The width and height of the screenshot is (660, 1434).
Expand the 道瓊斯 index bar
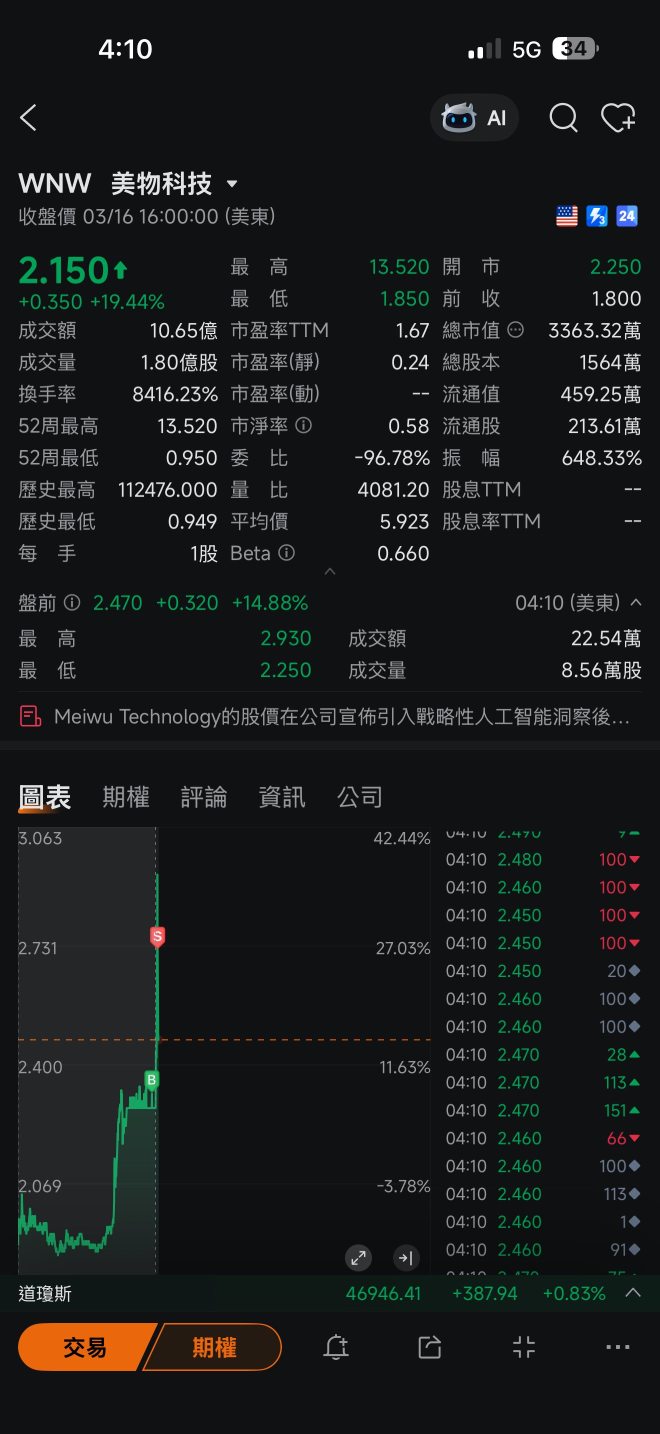[633, 1293]
